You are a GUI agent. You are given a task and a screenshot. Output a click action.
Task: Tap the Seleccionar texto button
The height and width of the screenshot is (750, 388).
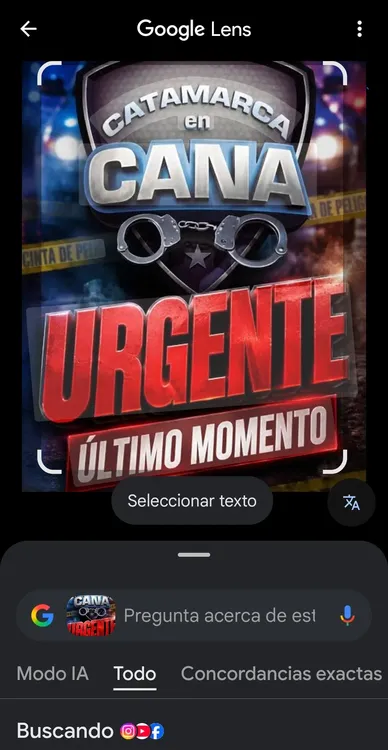point(192,501)
